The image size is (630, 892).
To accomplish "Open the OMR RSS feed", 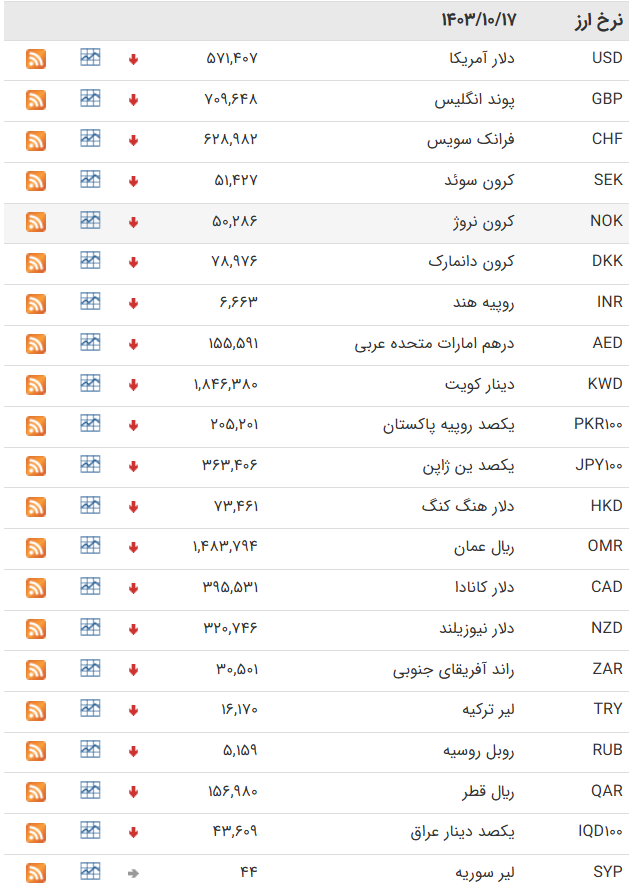I will pos(36,548).
